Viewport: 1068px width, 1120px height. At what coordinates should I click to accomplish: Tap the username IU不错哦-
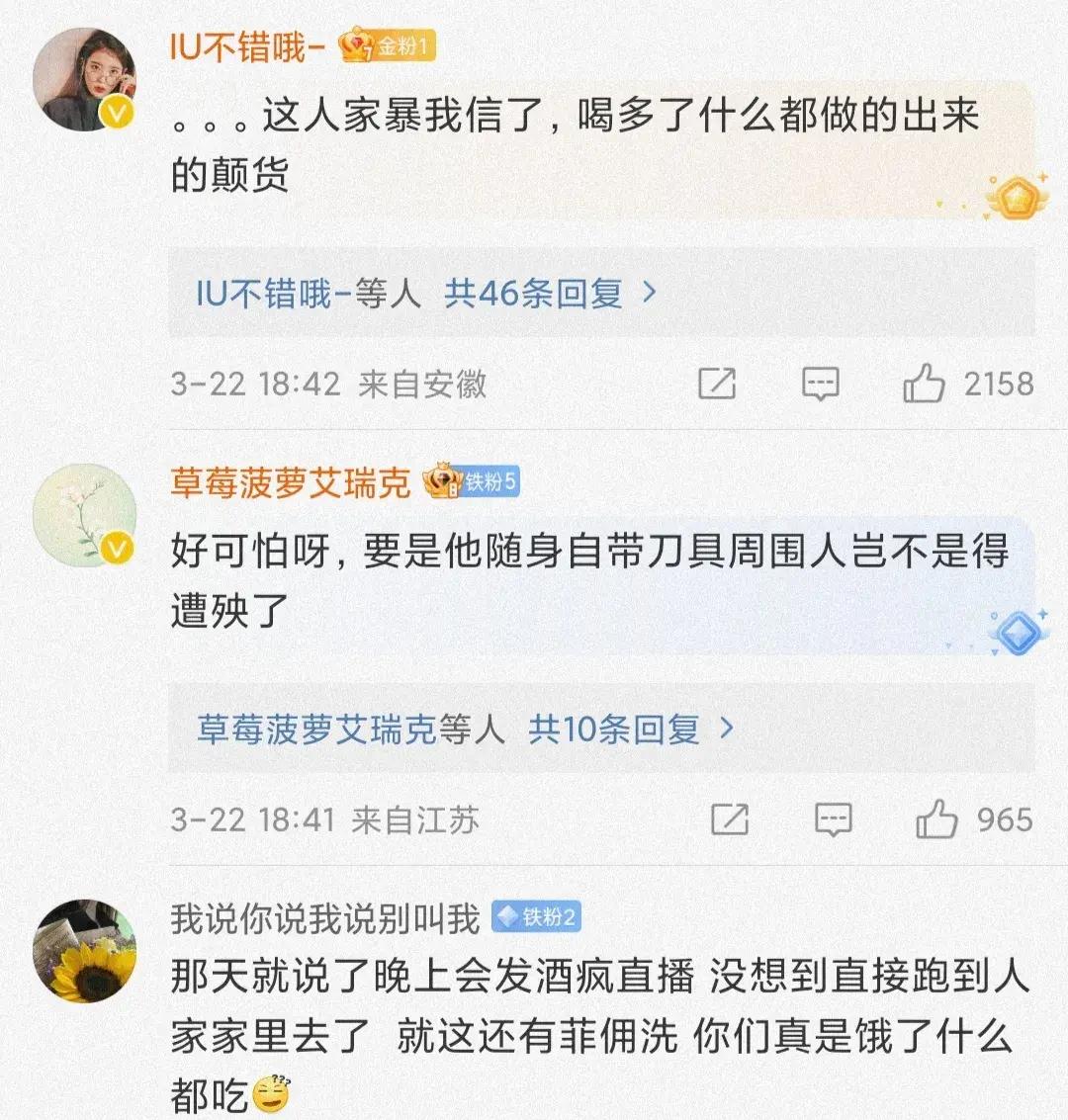coord(247,46)
